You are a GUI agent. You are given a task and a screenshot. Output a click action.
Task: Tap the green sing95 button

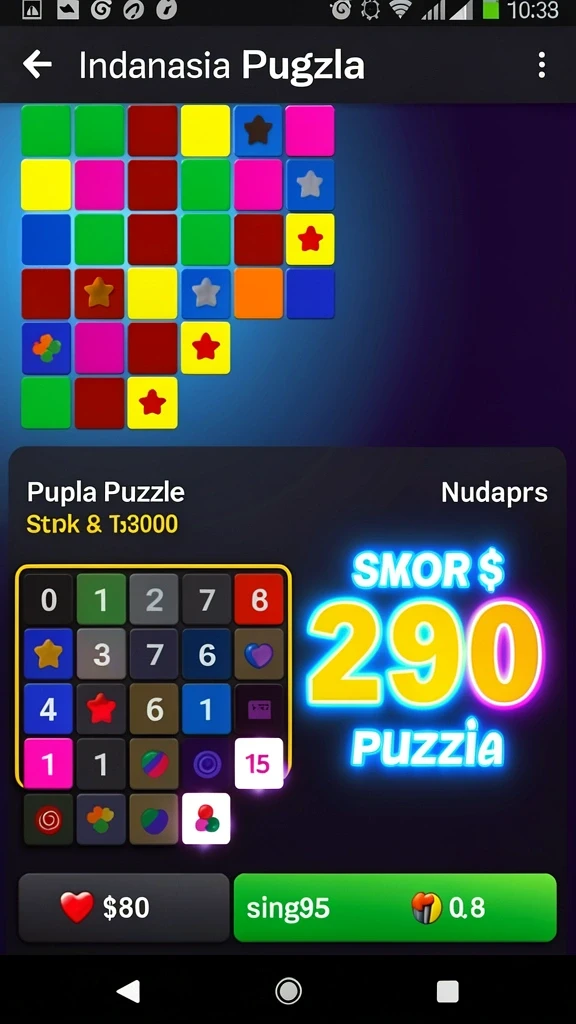click(x=395, y=907)
